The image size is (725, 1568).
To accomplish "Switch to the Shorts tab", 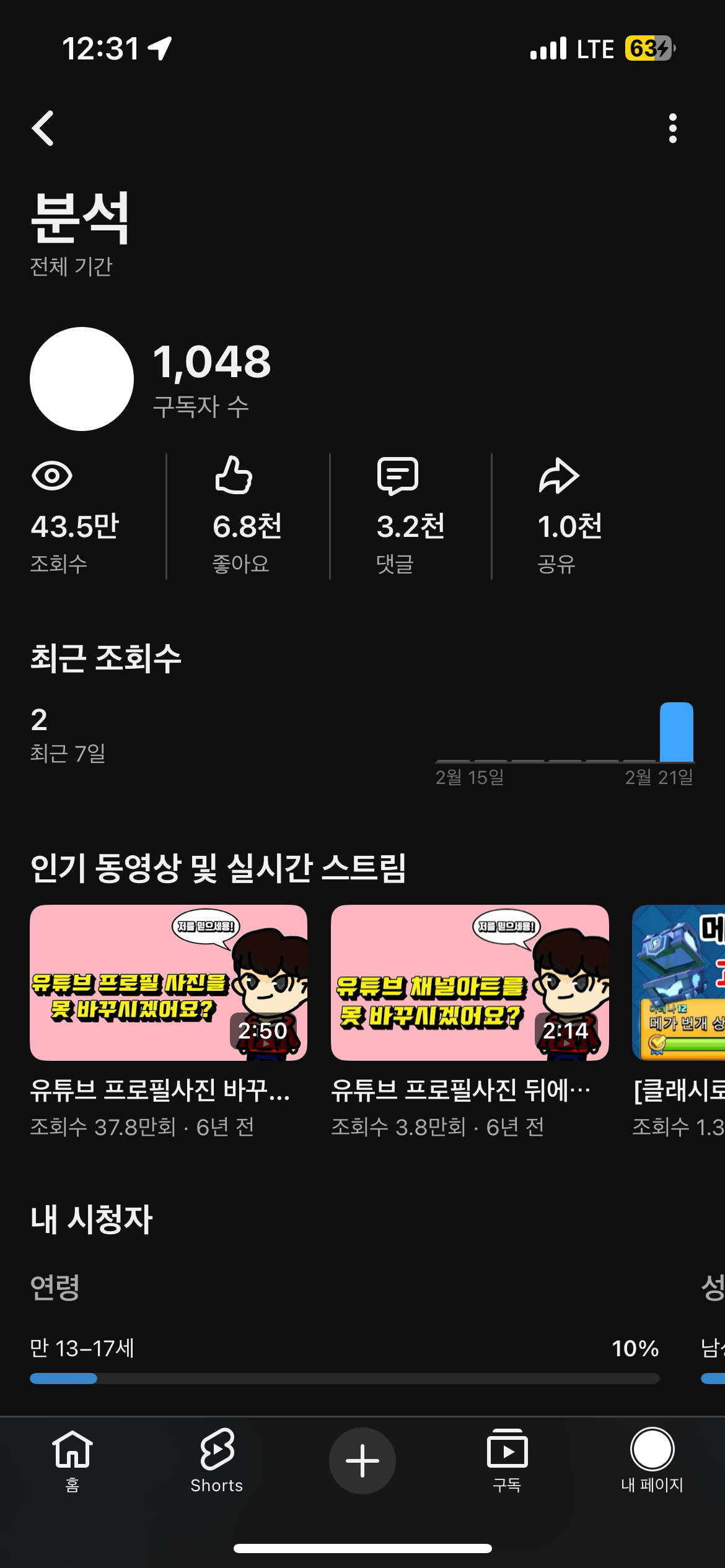I will [217, 1460].
